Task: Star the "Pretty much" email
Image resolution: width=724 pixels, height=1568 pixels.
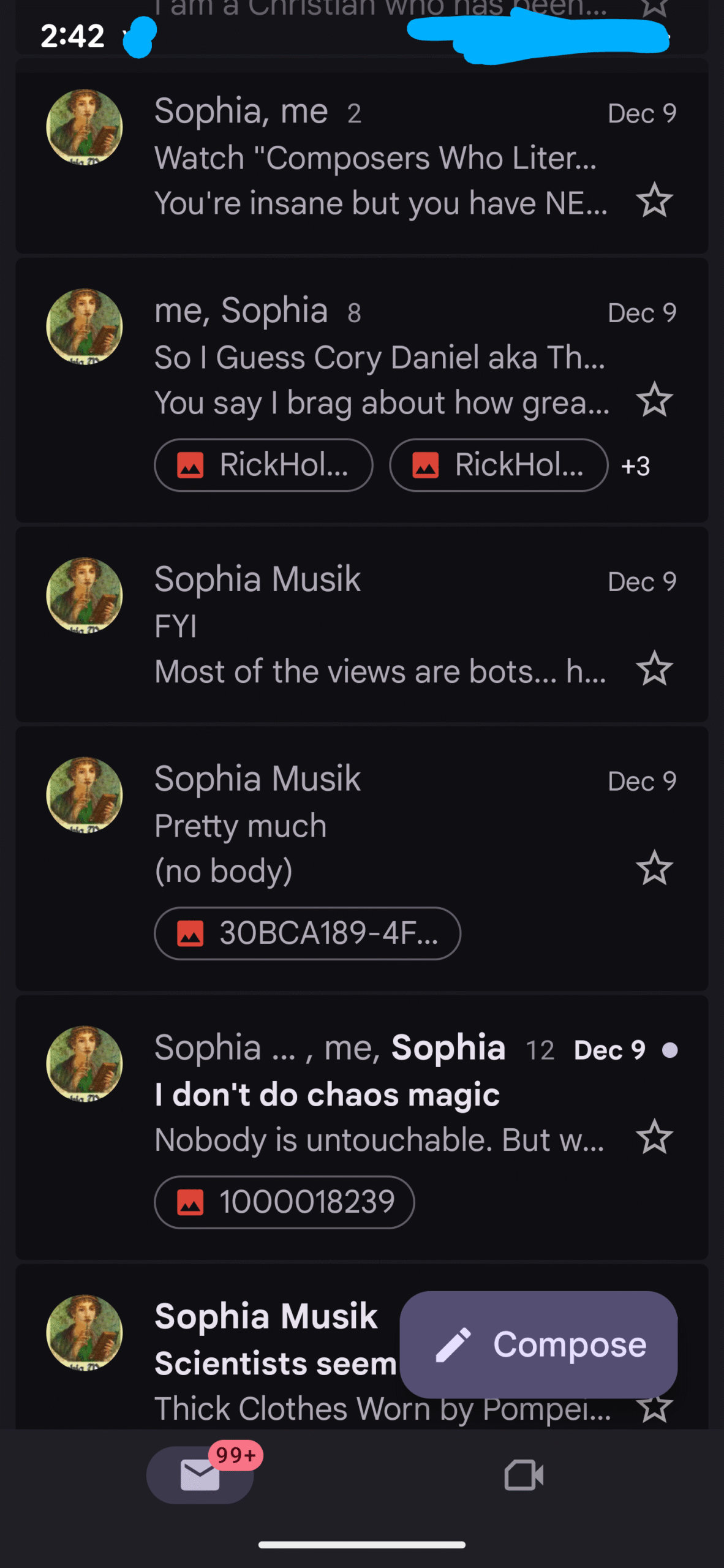Action: coord(654,868)
